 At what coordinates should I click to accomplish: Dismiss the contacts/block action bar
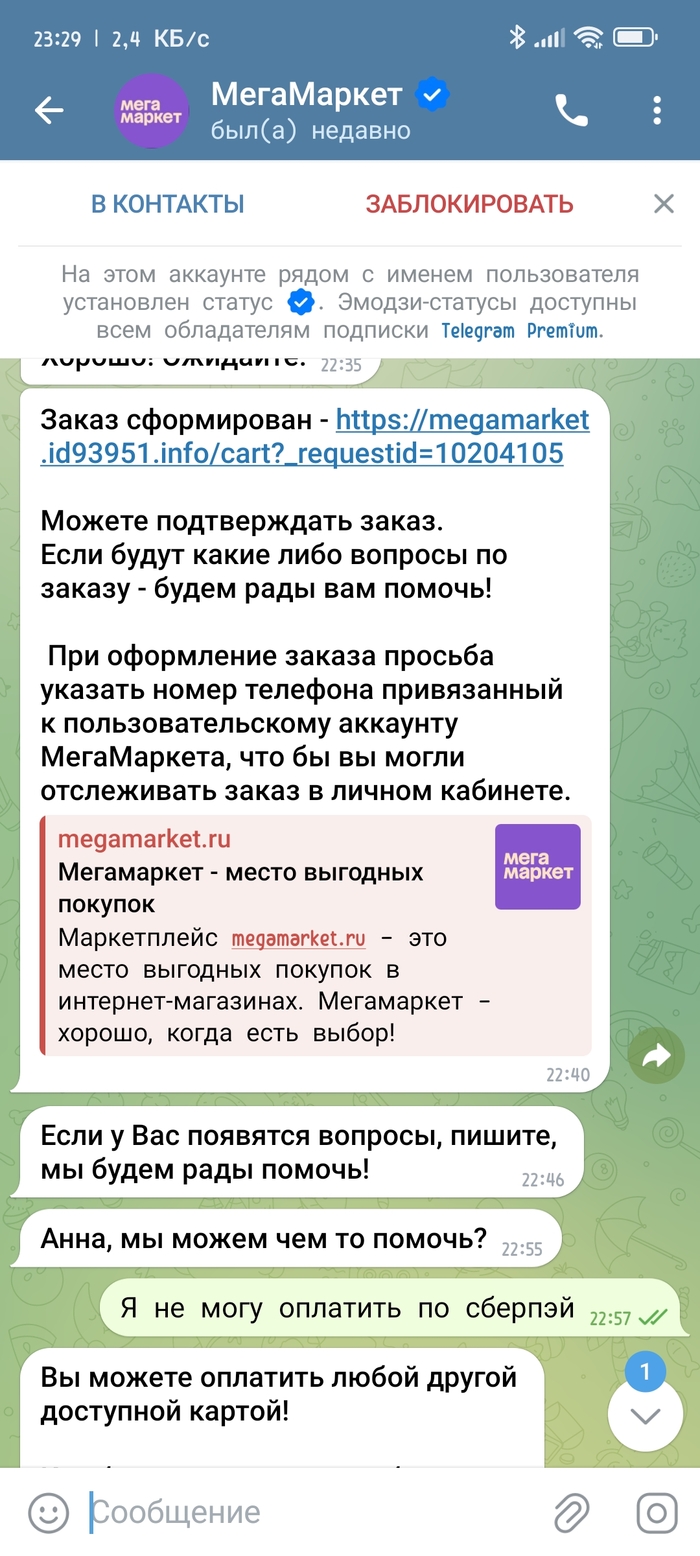pyautogui.click(x=664, y=204)
